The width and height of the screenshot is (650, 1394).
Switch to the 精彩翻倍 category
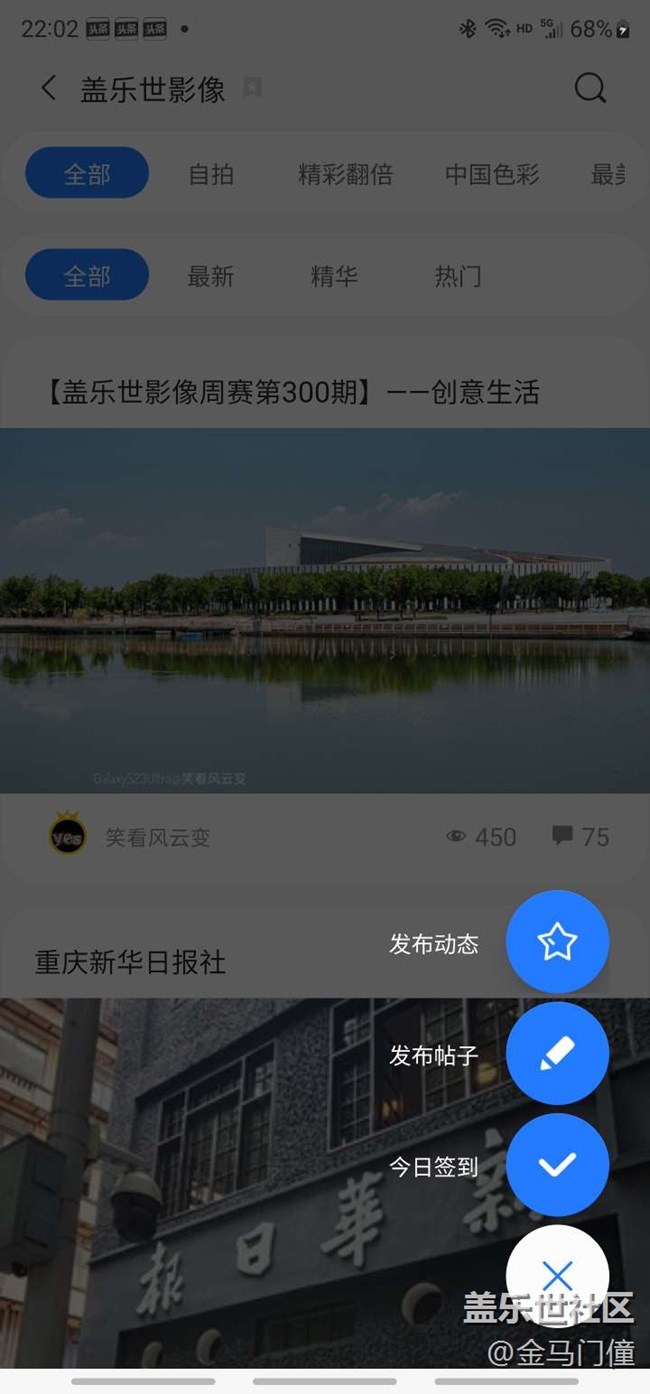tap(345, 174)
